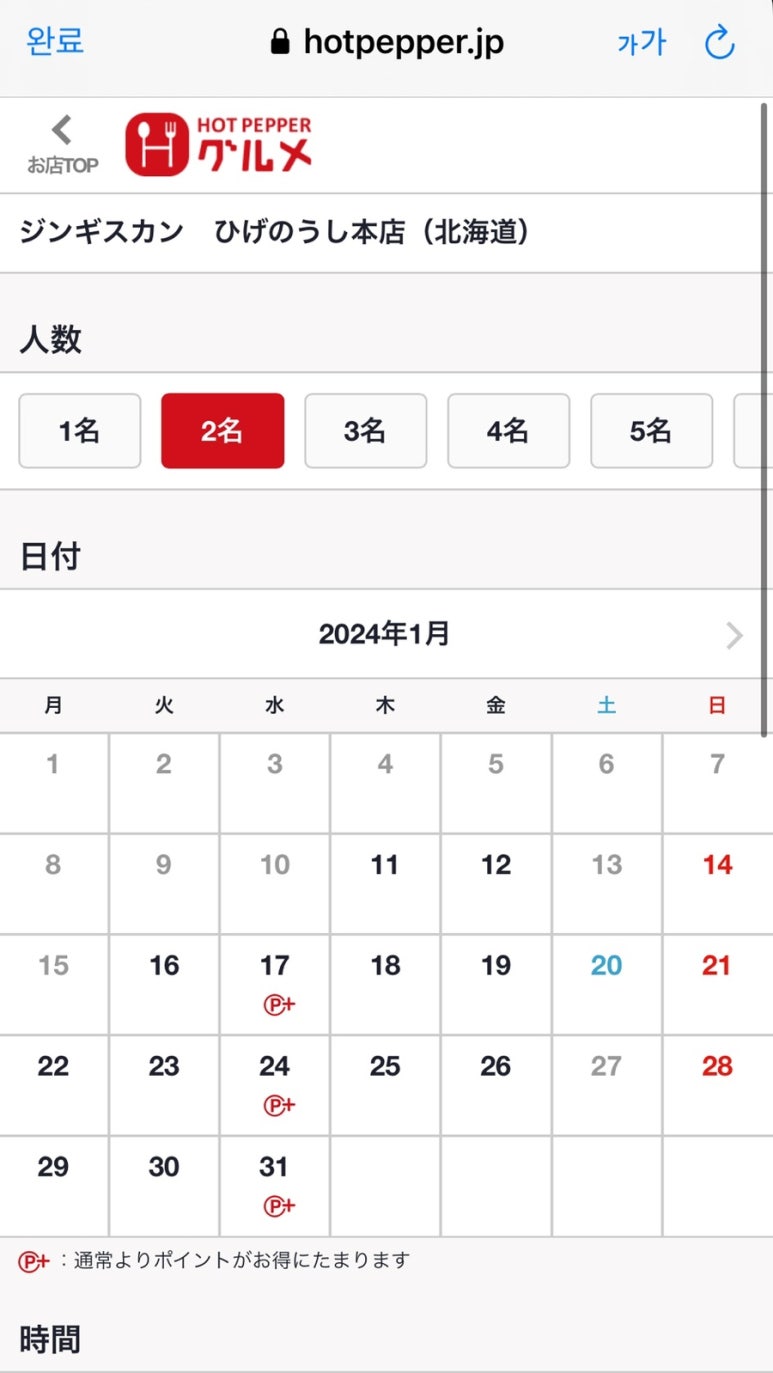Go back to お店TOP

point(62,145)
